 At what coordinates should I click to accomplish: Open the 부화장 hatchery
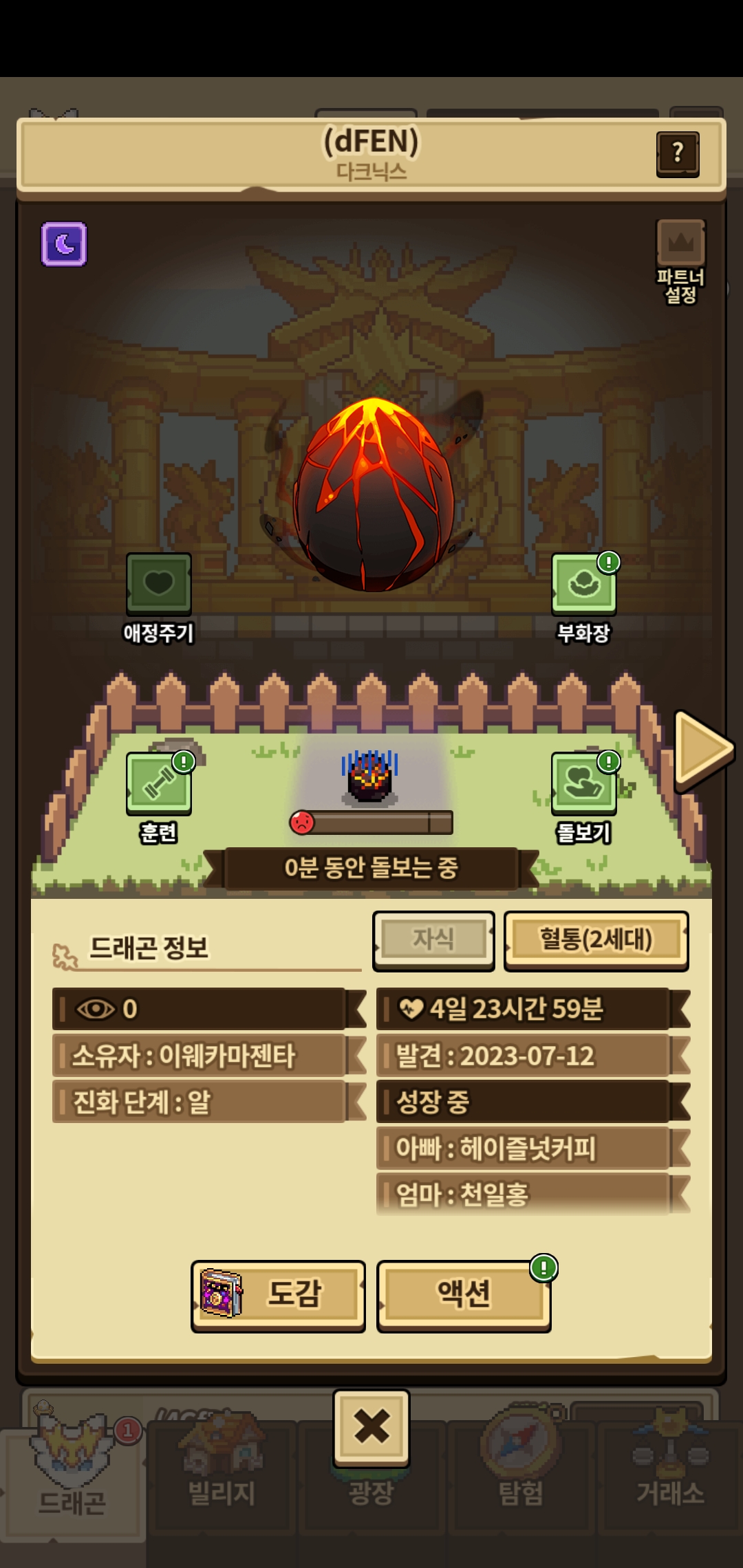click(583, 585)
